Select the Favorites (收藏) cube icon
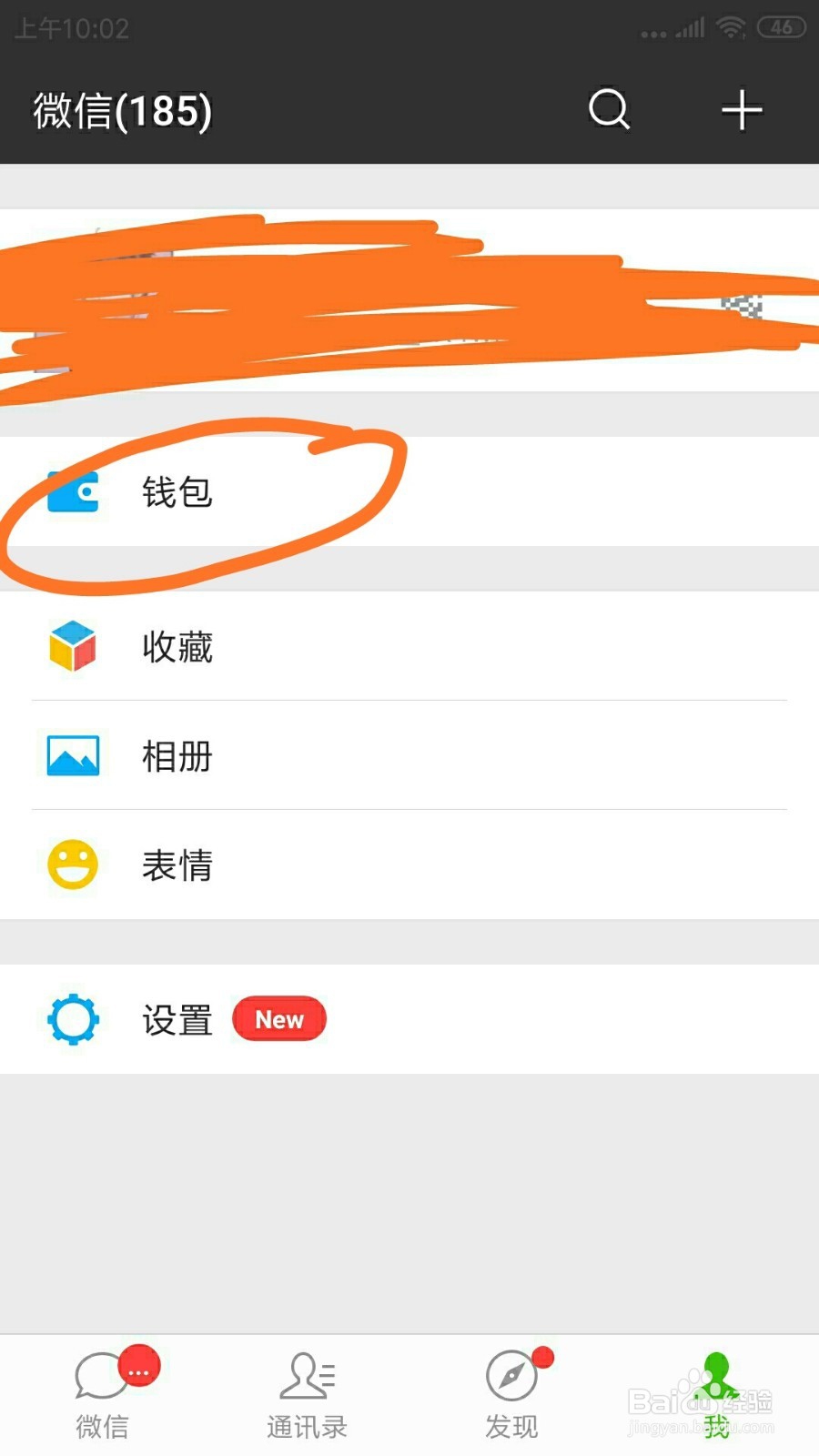 click(73, 648)
